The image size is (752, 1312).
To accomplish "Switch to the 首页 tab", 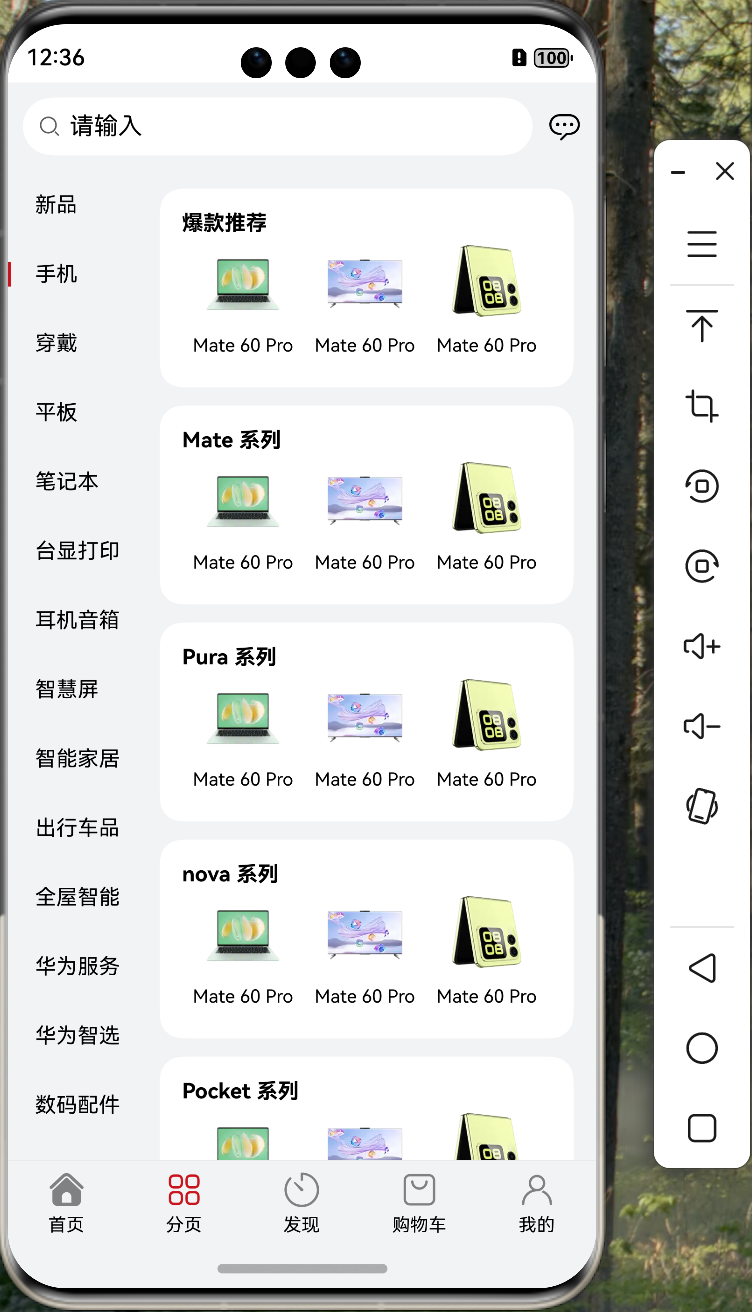I will coord(66,1203).
